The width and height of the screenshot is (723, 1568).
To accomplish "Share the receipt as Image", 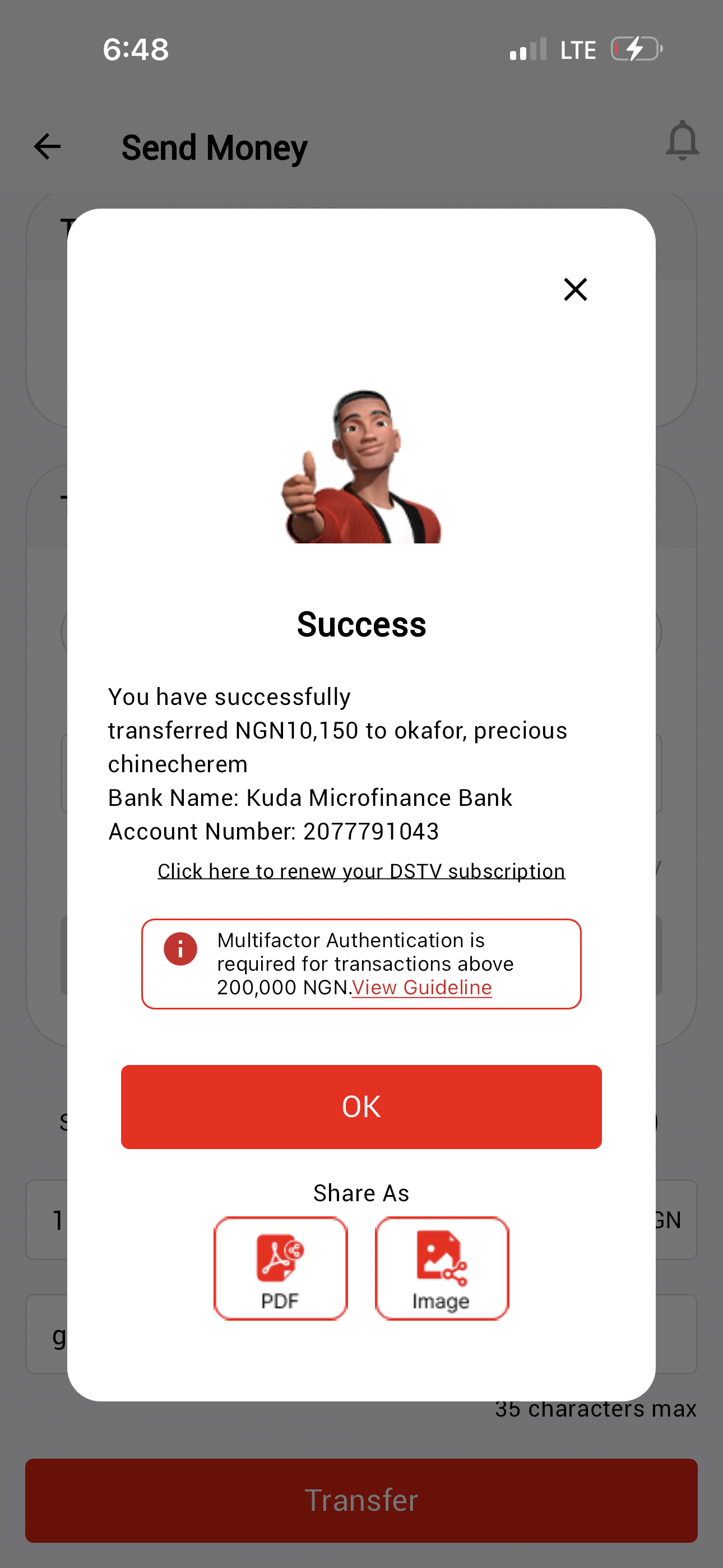I will tap(442, 1268).
